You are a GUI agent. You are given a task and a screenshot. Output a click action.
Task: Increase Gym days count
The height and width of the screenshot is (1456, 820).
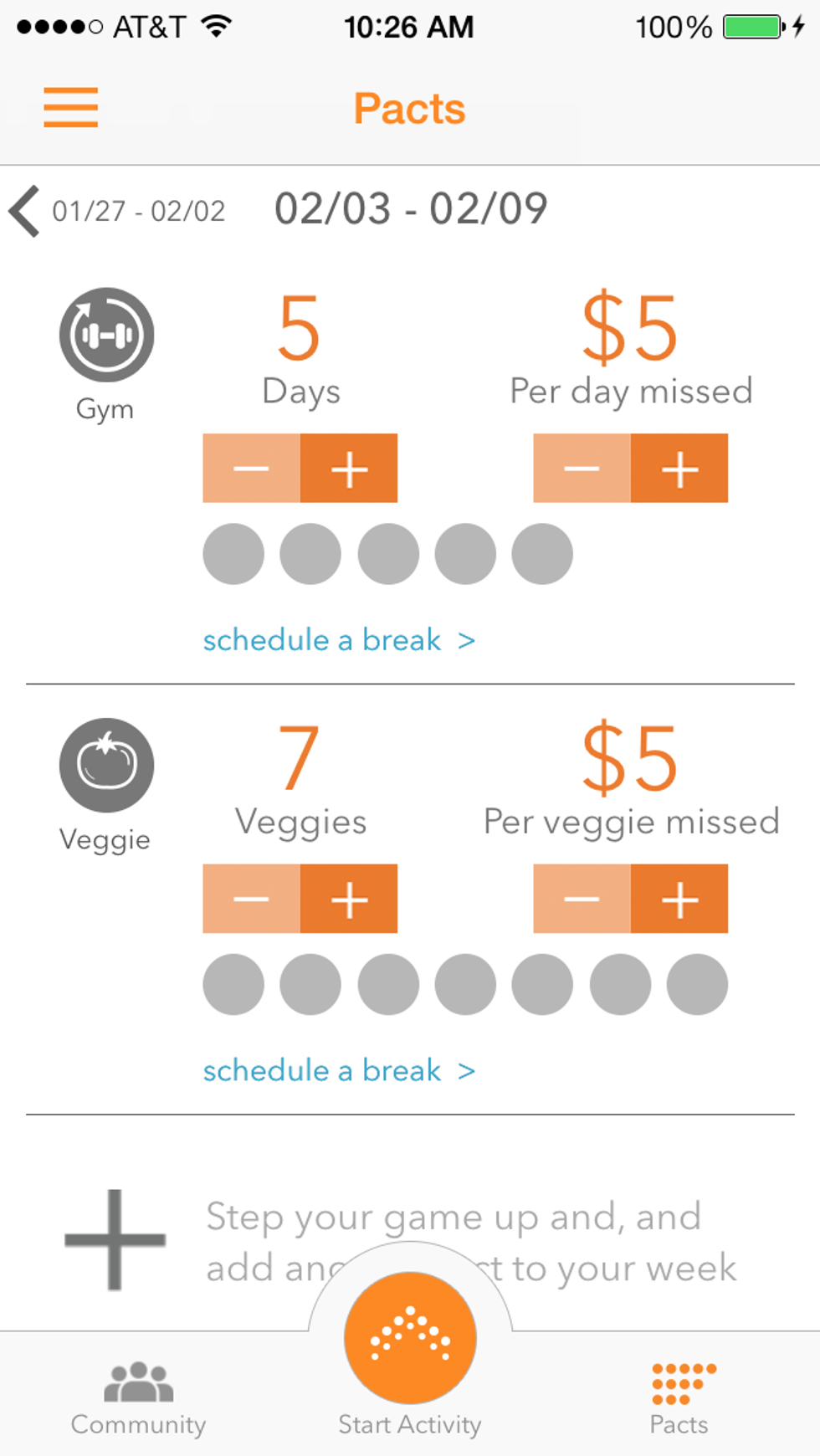tap(349, 469)
